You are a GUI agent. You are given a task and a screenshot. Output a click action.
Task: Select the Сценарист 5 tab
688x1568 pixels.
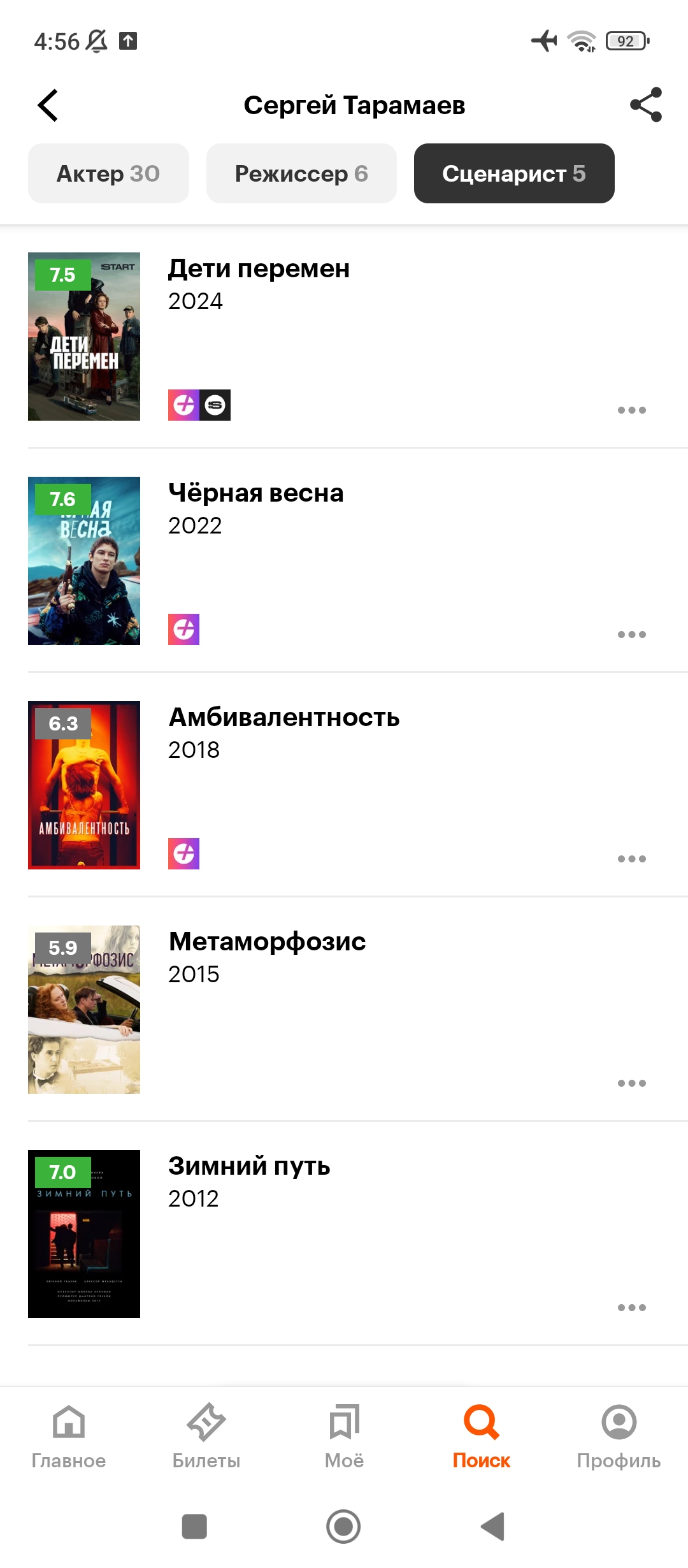point(514,173)
